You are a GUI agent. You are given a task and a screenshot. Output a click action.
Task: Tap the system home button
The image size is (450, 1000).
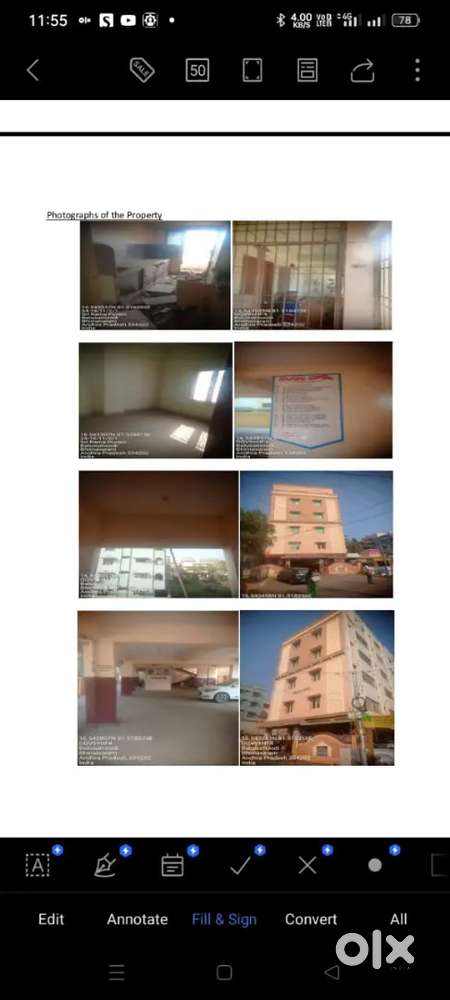[224, 972]
